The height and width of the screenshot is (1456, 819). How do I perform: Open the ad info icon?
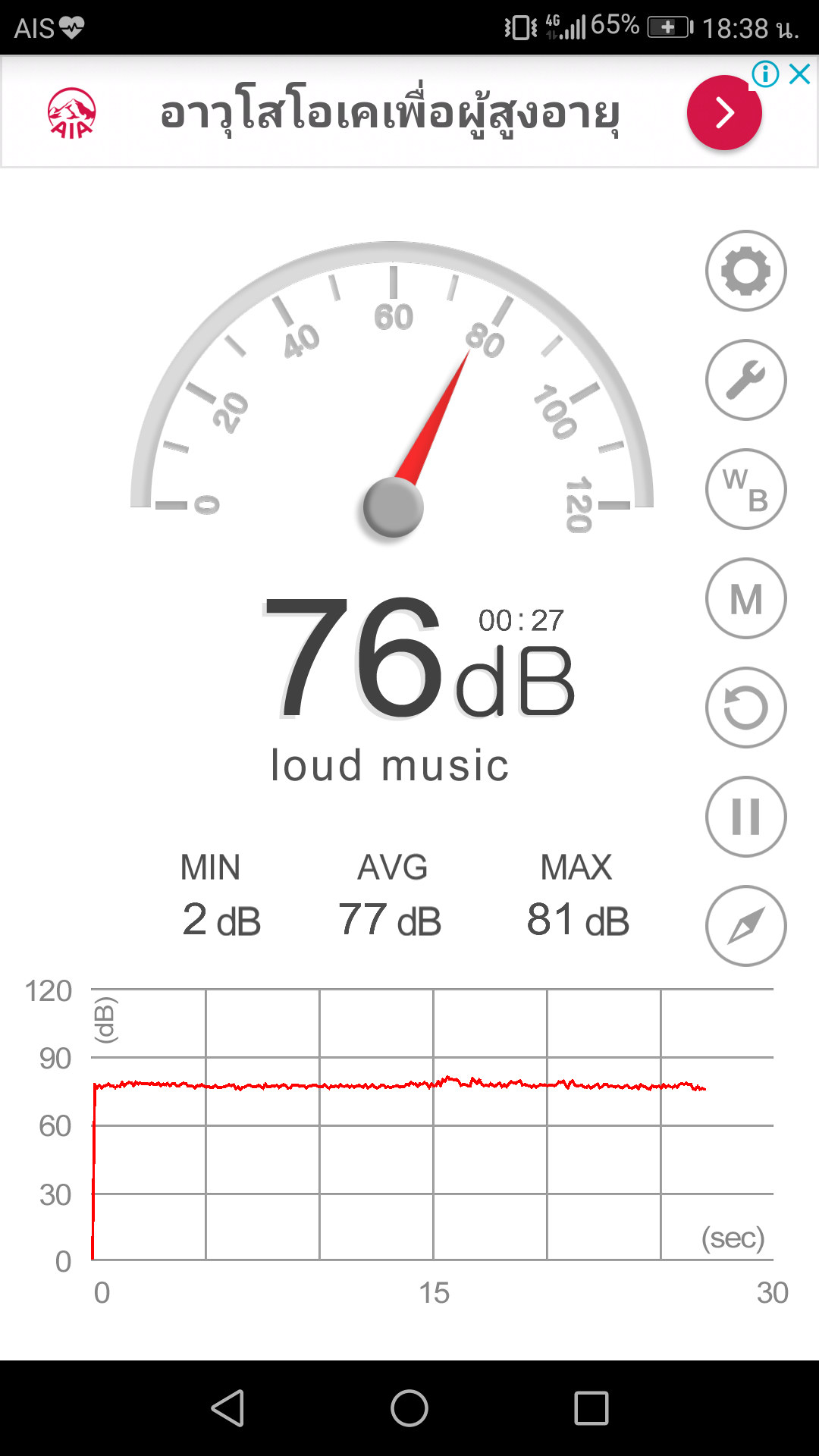tap(766, 74)
